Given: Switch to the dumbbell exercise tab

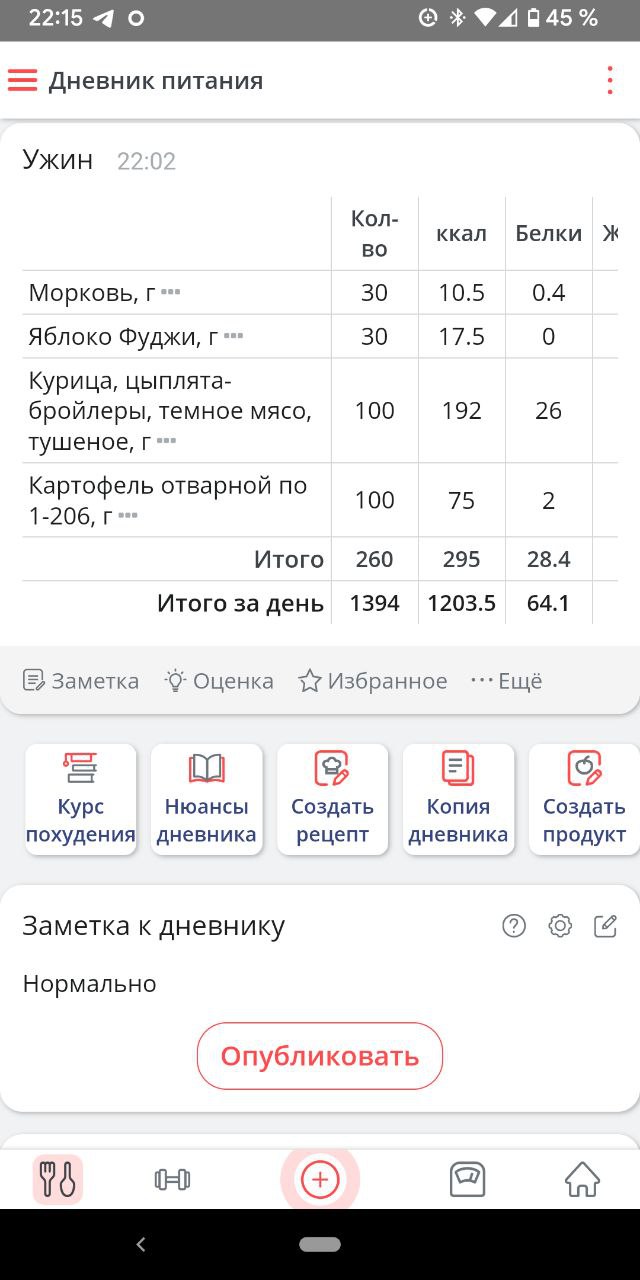Looking at the screenshot, I should (x=172, y=1180).
